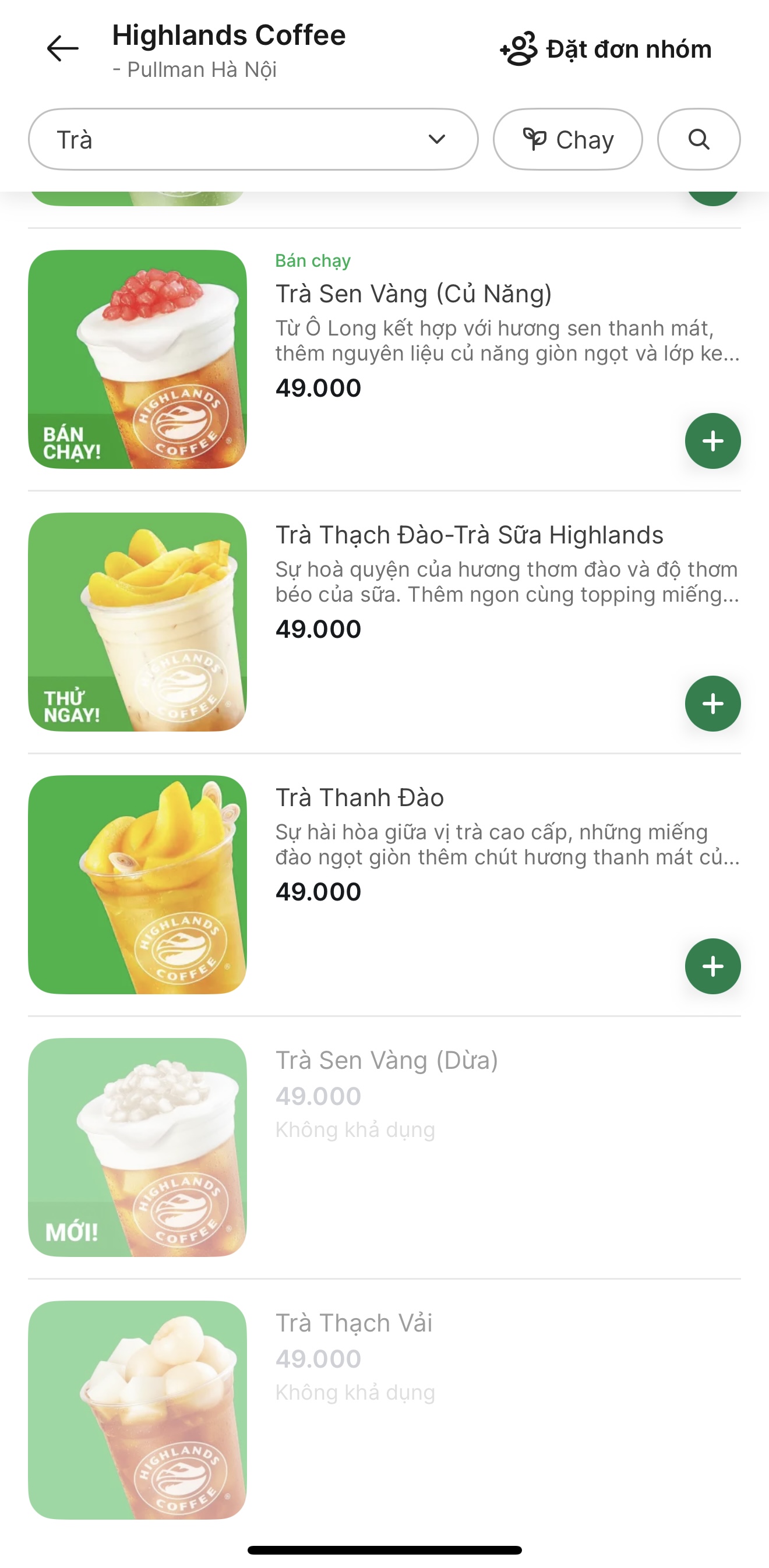Screen dimensions: 769x1568
Task: Open search with the magnifier icon
Action: [x=699, y=139]
